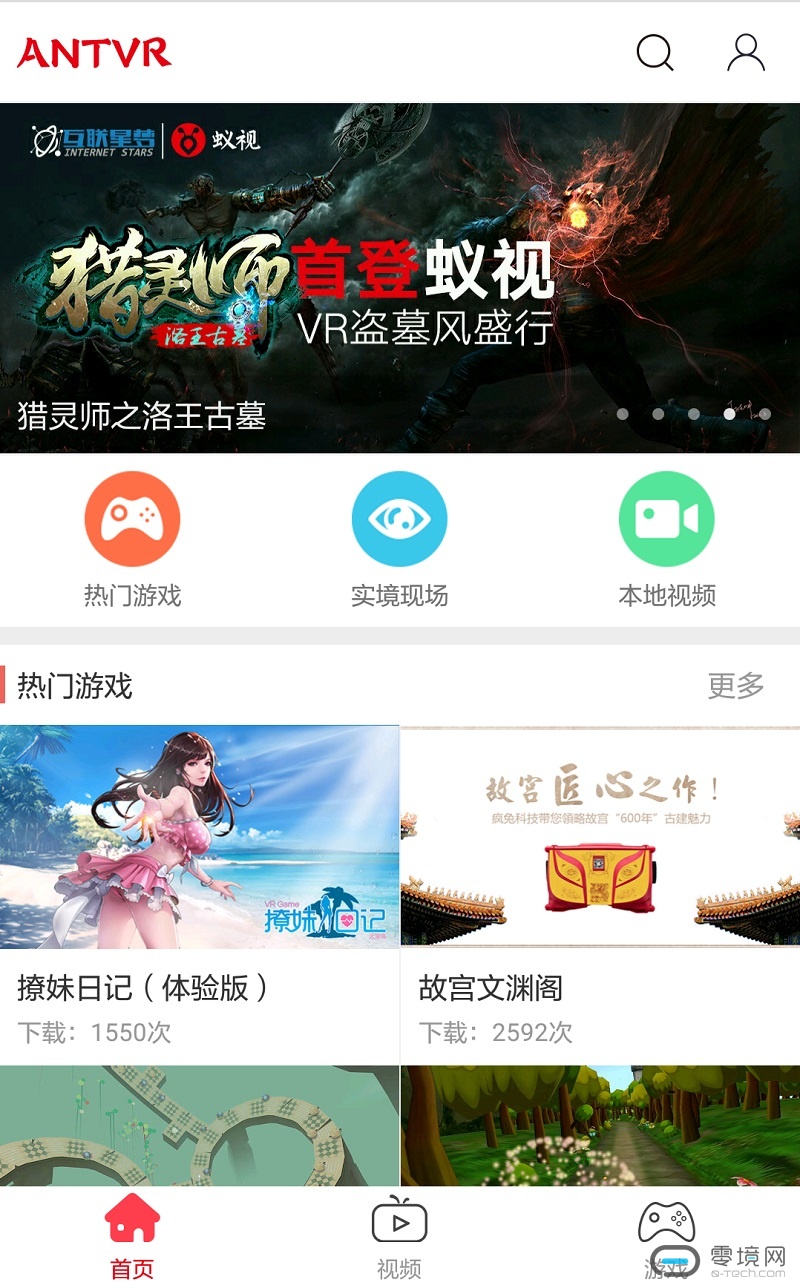Open the 本地视频 shortcut
Image resolution: width=800 pixels, height=1288 pixels.
(667, 540)
